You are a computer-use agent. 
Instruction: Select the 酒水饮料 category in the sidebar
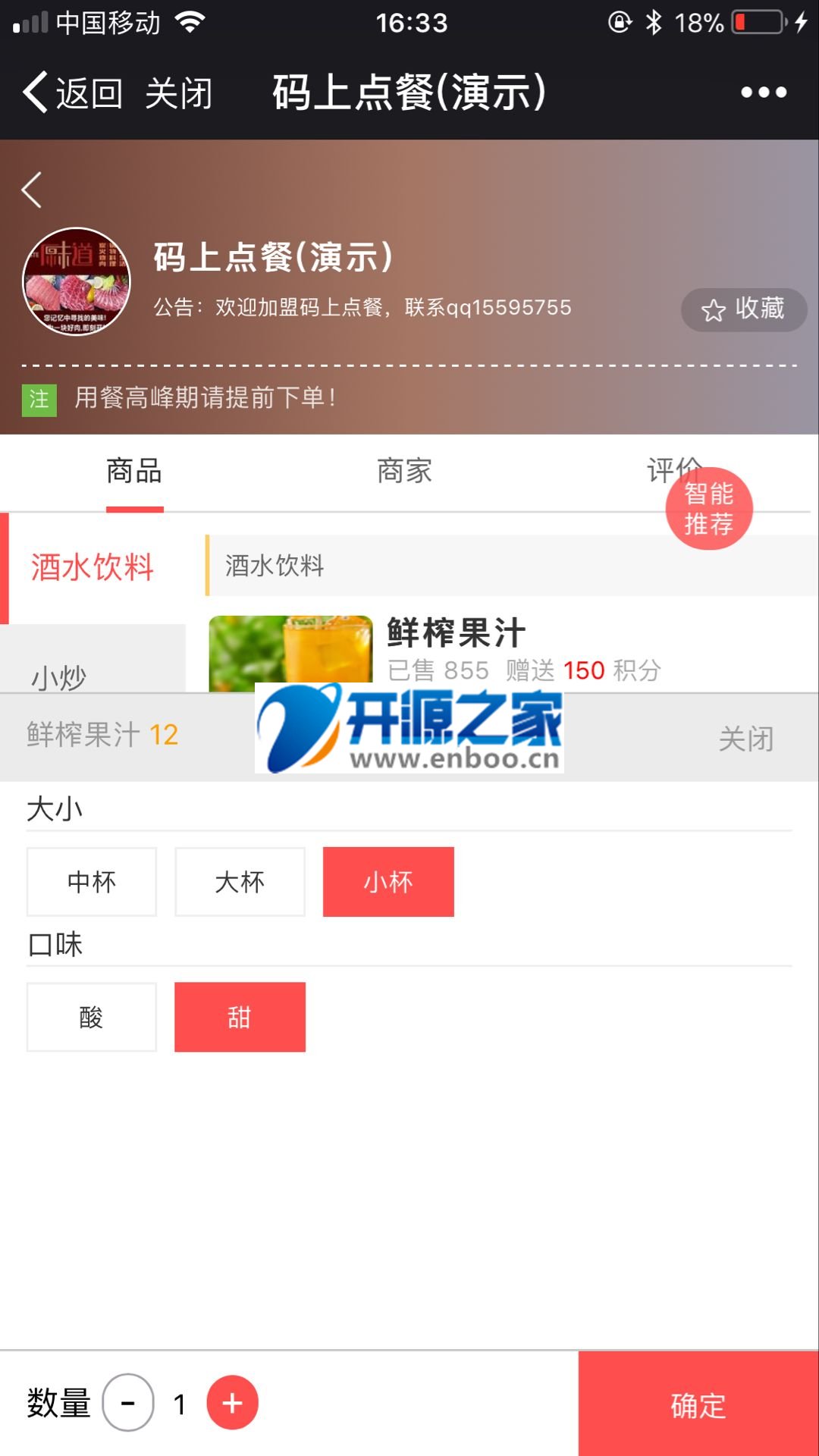click(x=93, y=568)
